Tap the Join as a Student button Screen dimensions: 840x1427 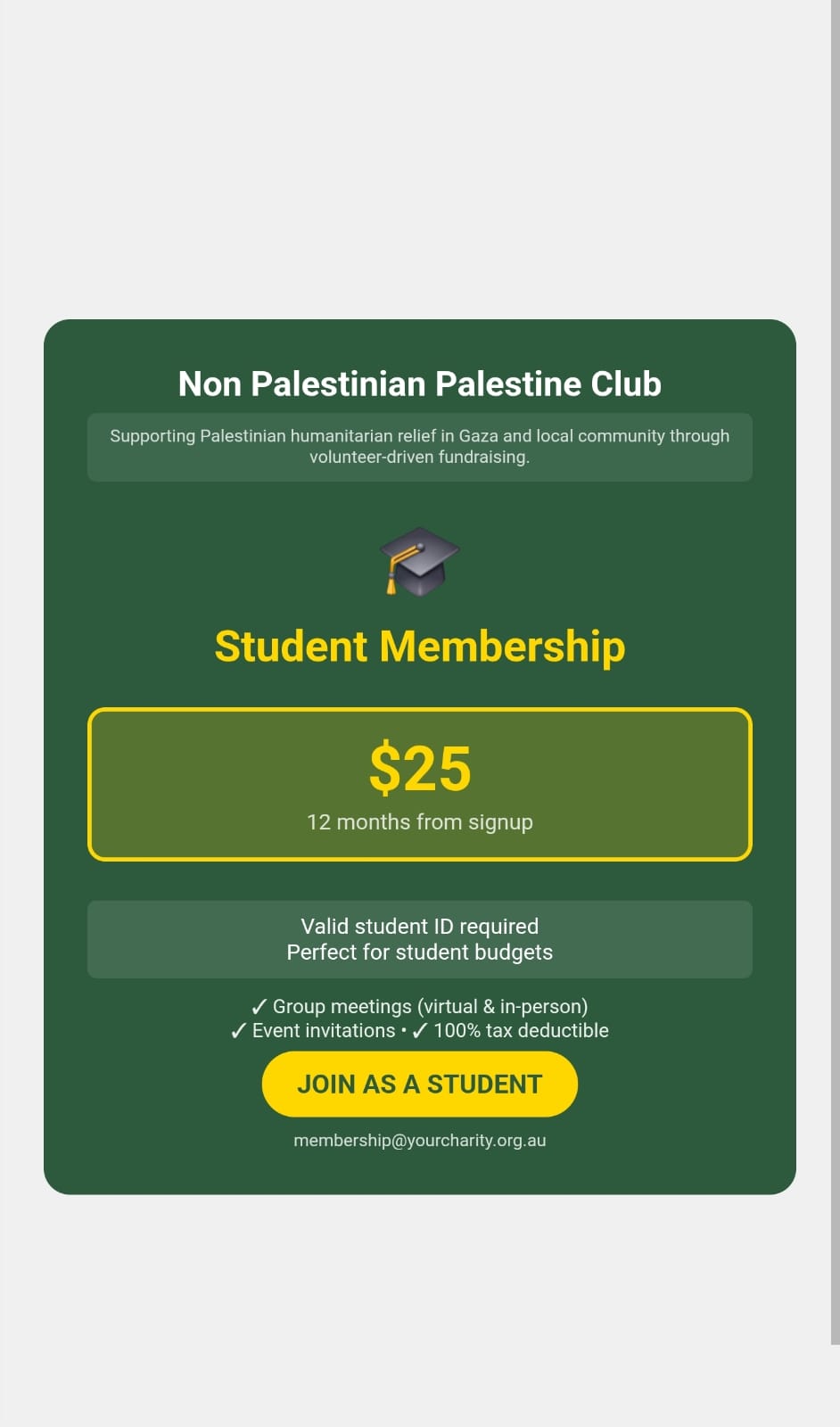[x=419, y=1084]
